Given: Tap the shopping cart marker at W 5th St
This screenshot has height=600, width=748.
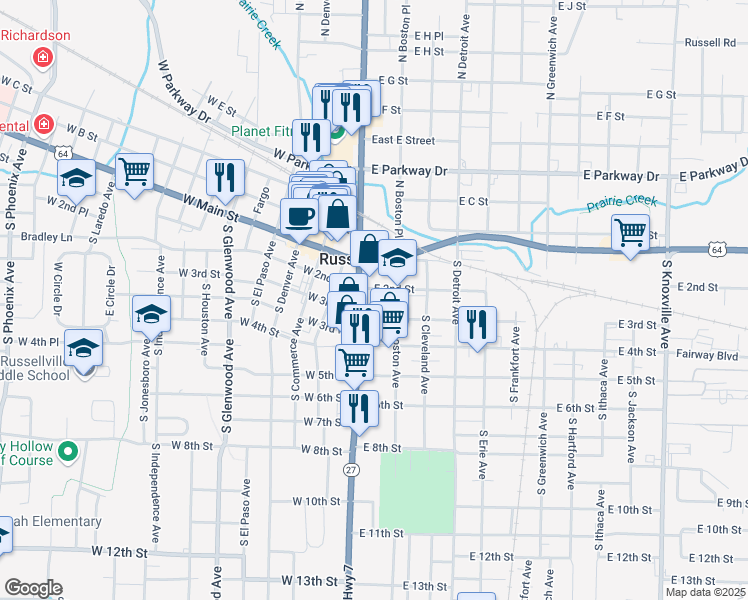Looking at the screenshot, I should (x=354, y=362).
